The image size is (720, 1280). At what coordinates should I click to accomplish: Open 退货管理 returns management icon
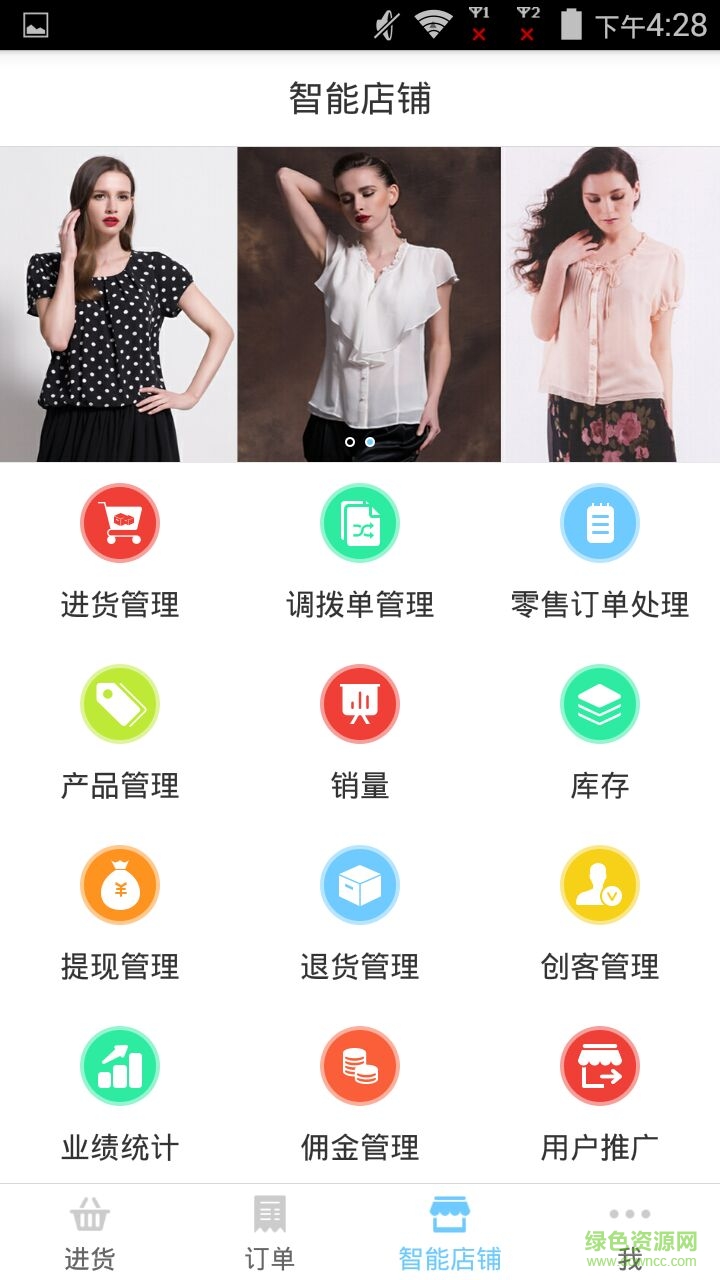pos(360,884)
